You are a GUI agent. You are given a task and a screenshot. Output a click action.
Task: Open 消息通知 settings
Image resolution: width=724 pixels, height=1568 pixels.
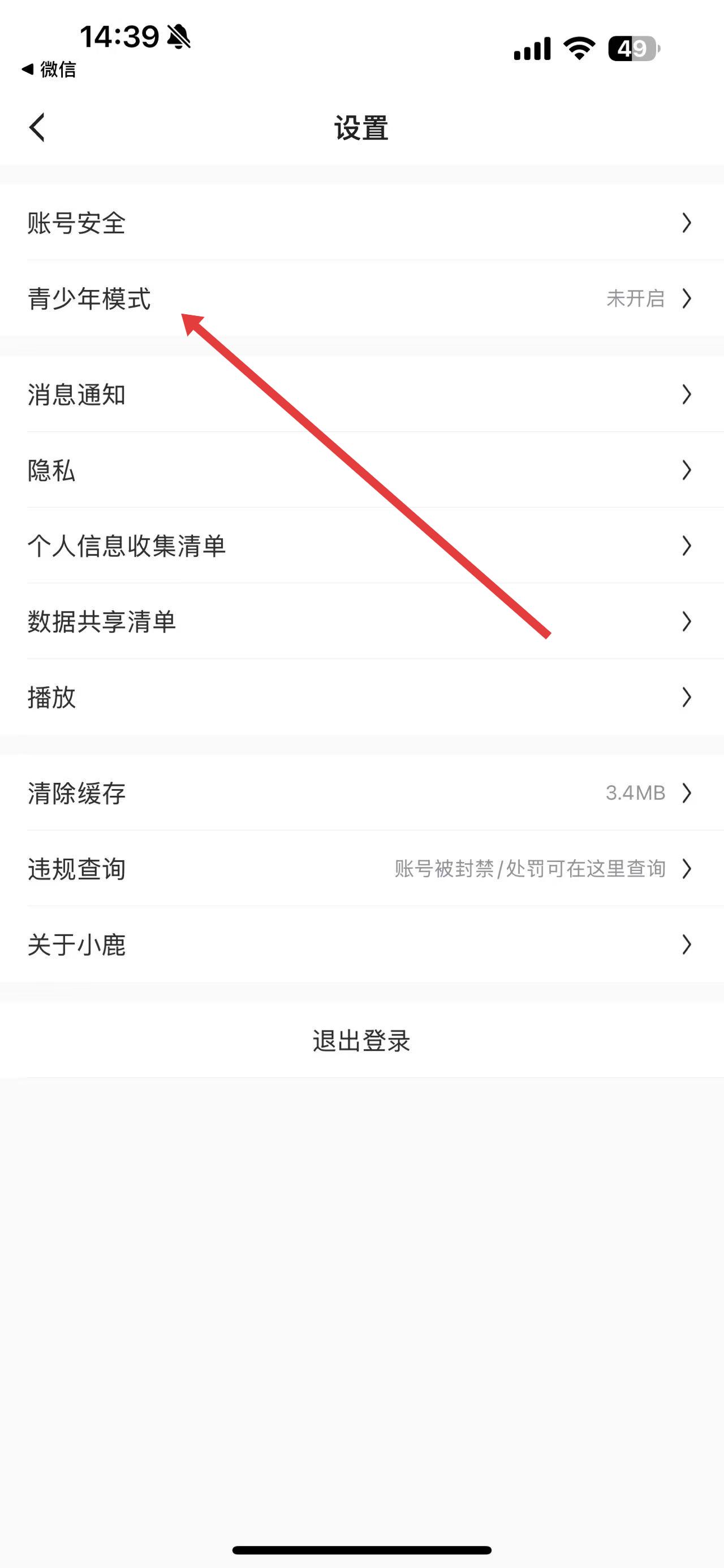coord(361,395)
